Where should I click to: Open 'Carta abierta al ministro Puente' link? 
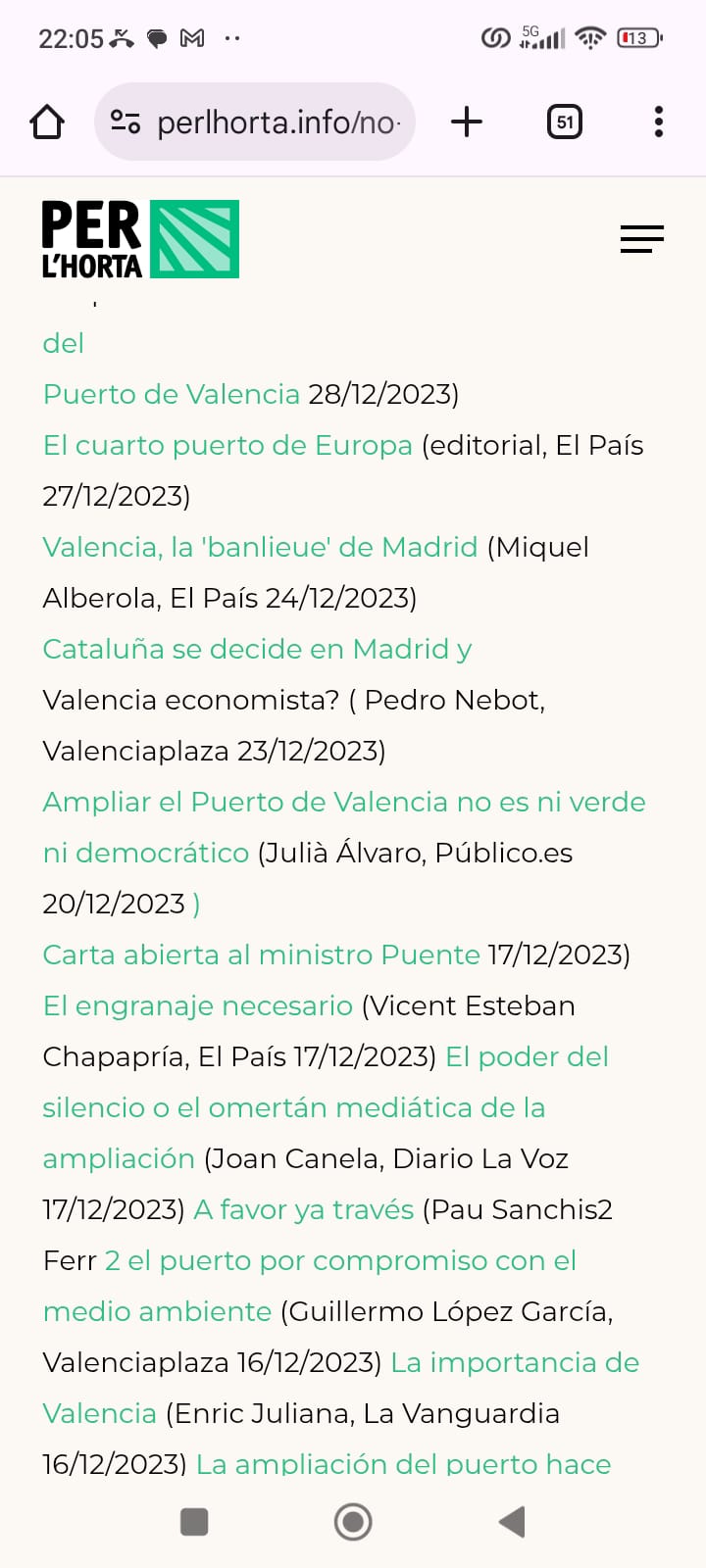tap(261, 955)
